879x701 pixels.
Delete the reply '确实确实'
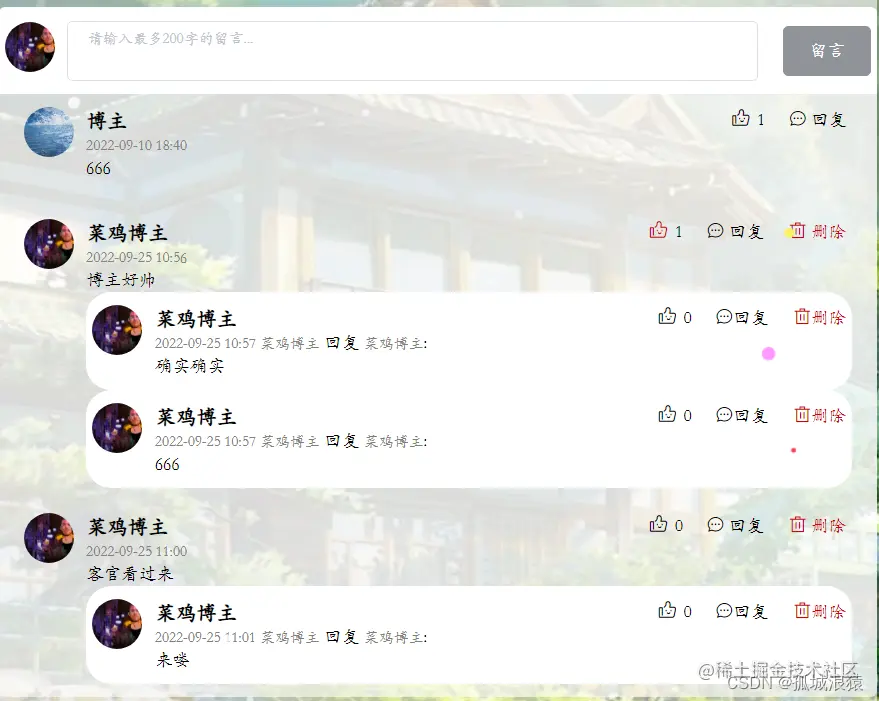pos(819,317)
